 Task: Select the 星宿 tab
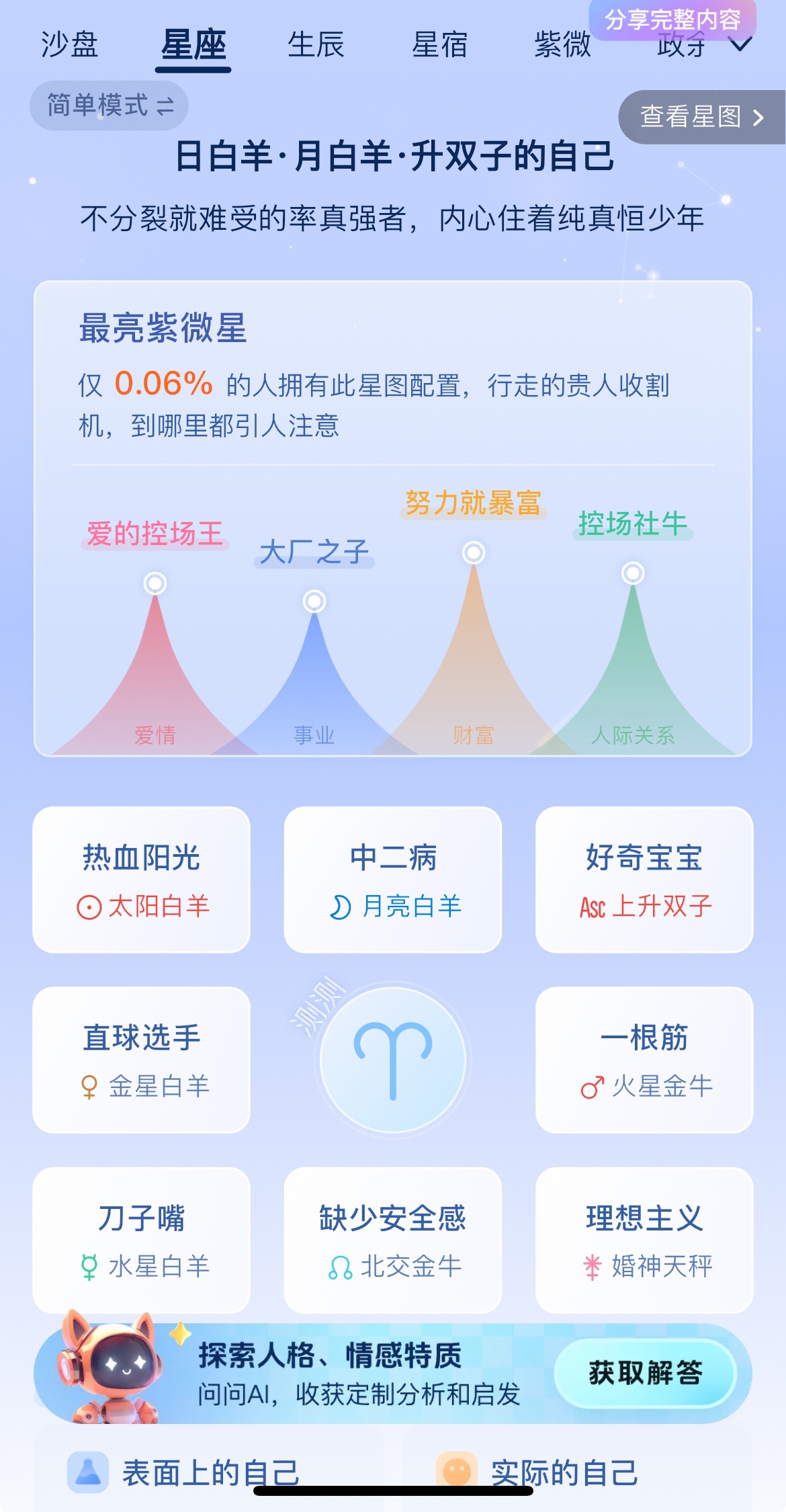439,45
